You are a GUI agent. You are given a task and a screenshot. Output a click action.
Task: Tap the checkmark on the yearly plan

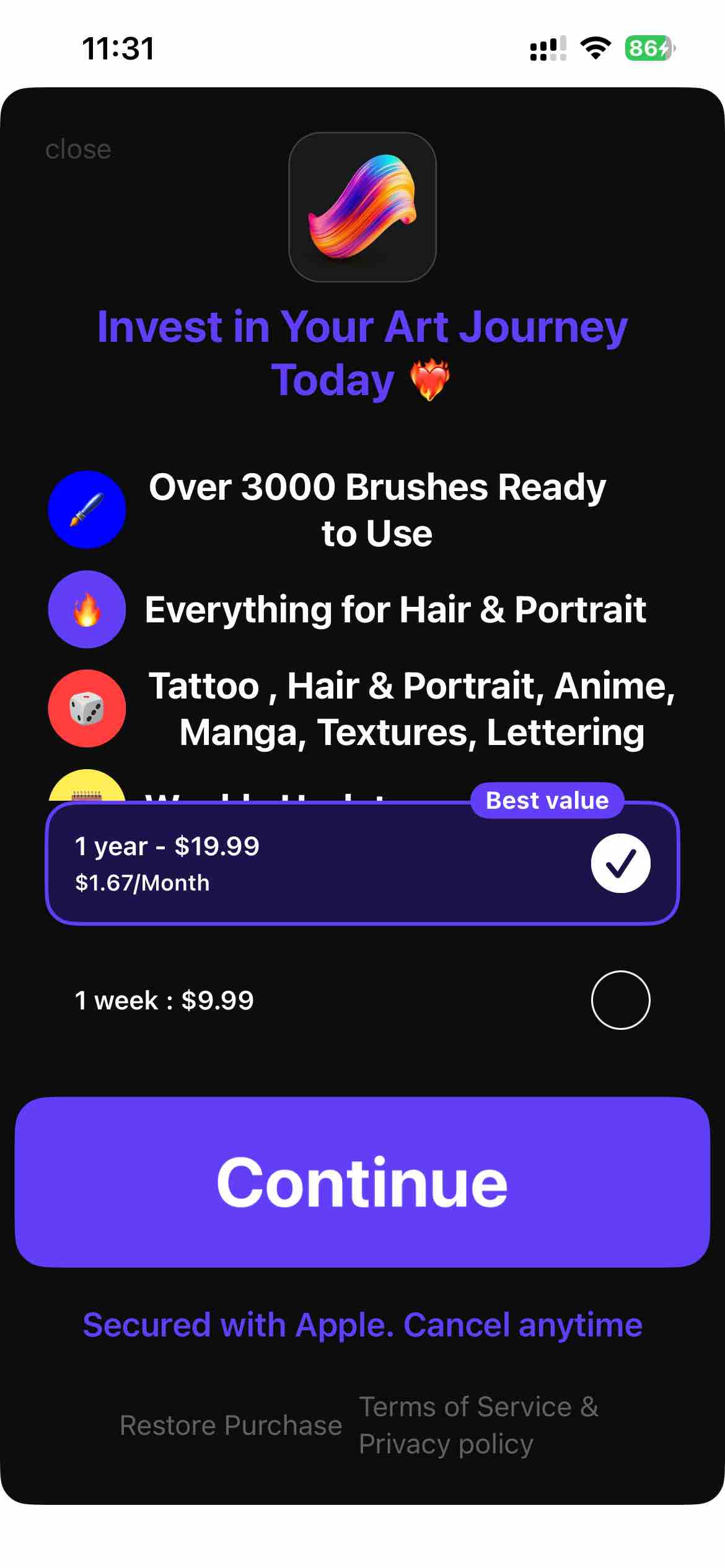[620, 862]
